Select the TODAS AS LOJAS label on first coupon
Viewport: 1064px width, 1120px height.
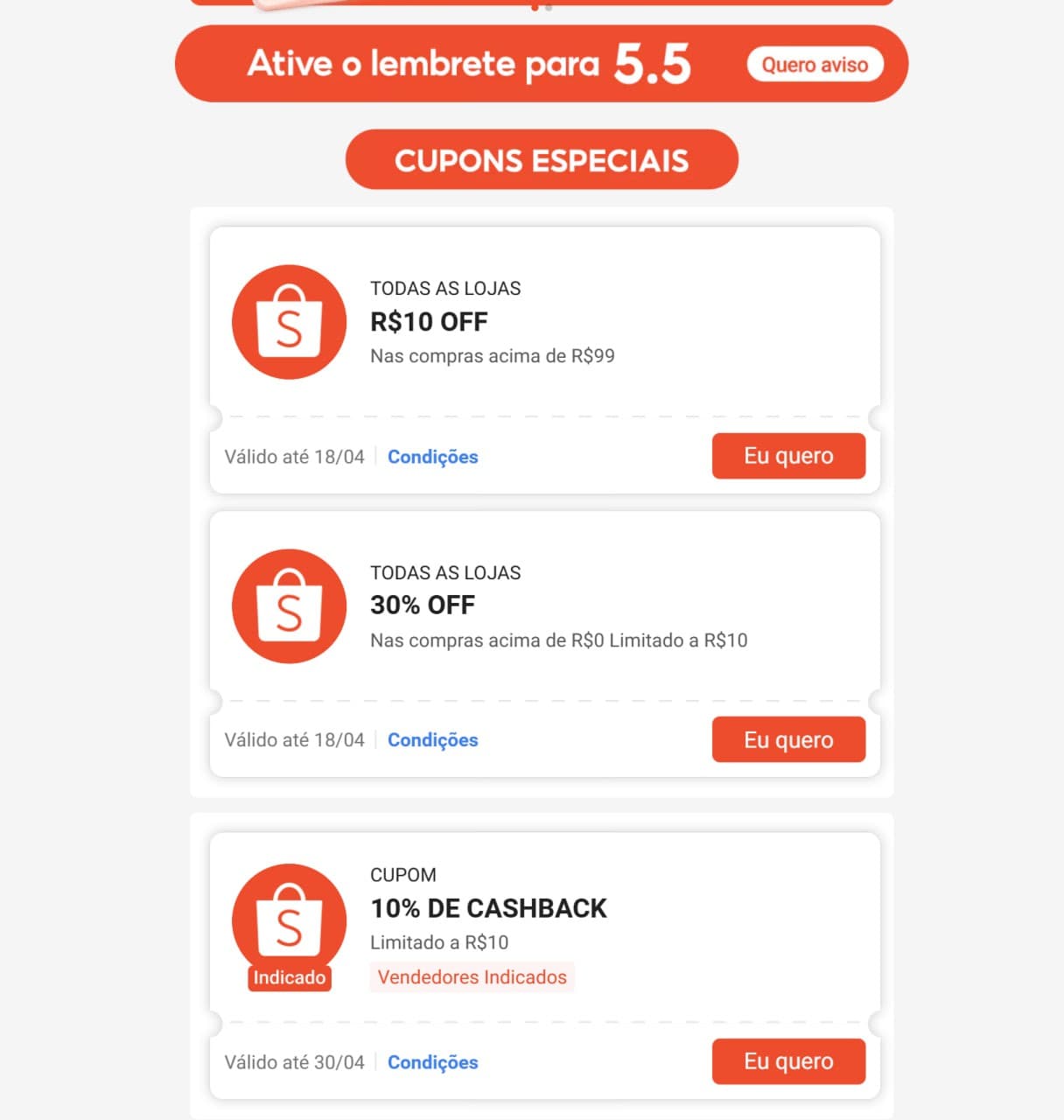444,288
